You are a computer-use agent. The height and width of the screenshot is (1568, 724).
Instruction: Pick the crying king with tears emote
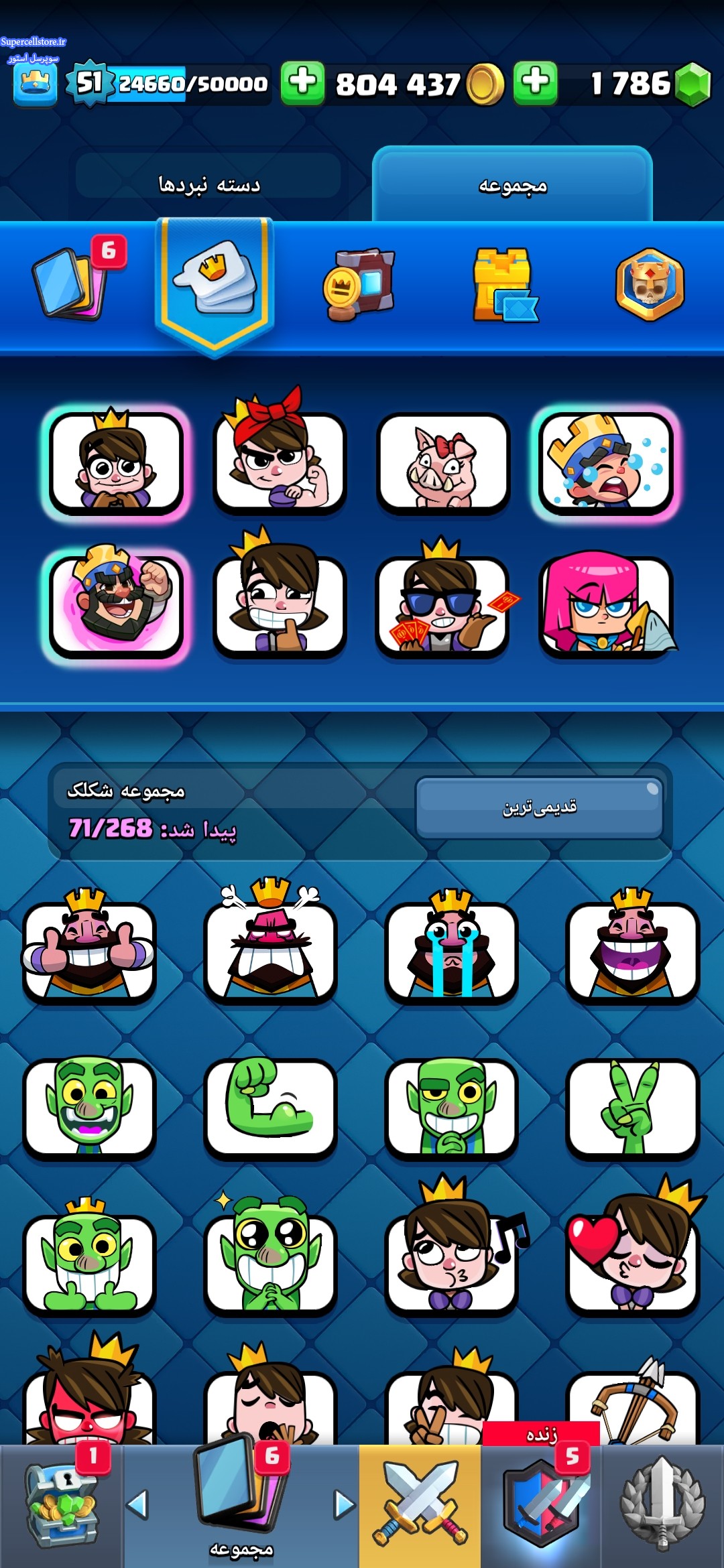click(x=451, y=948)
